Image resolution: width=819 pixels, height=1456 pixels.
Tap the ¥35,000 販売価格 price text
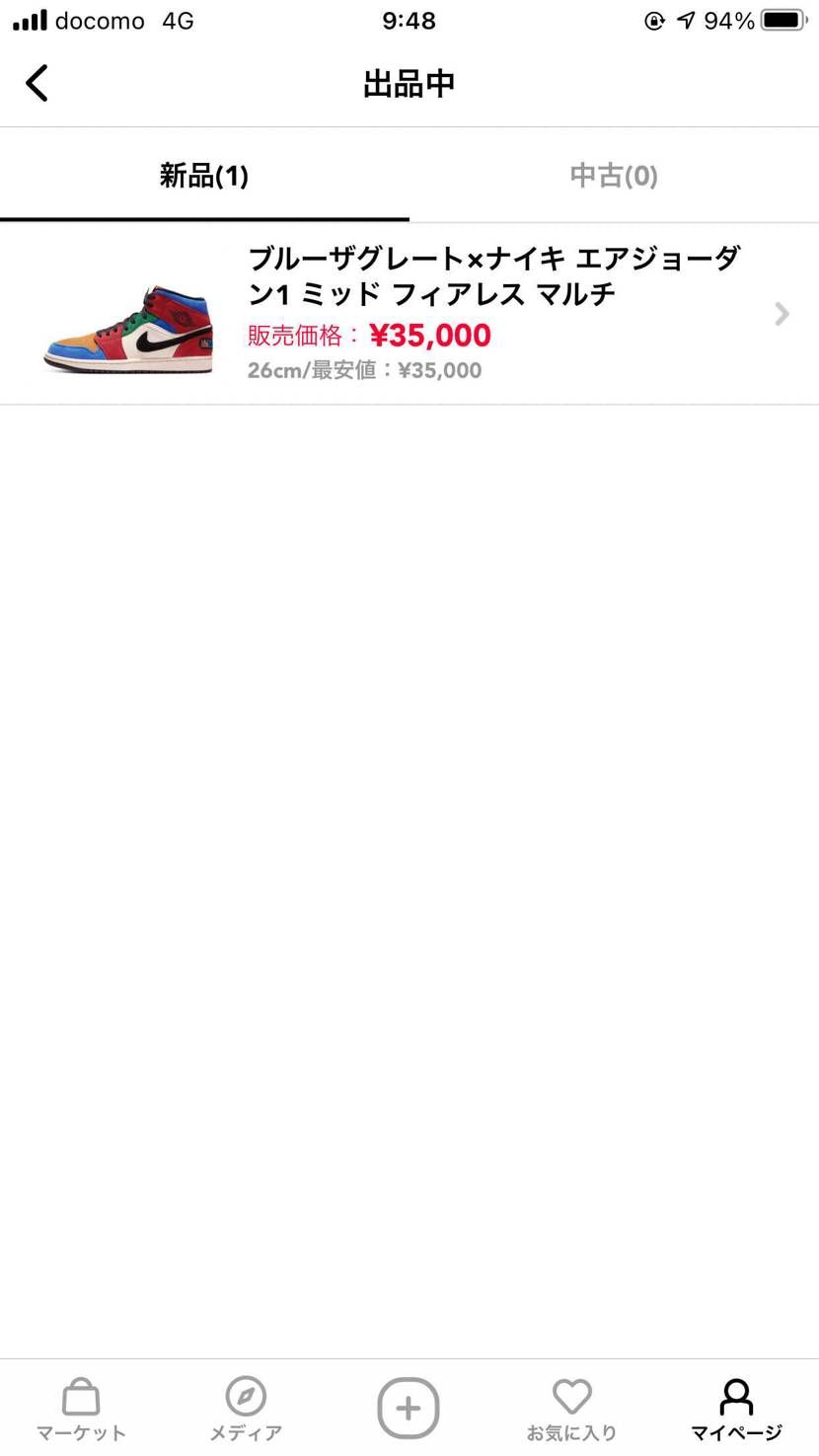pyautogui.click(x=430, y=336)
